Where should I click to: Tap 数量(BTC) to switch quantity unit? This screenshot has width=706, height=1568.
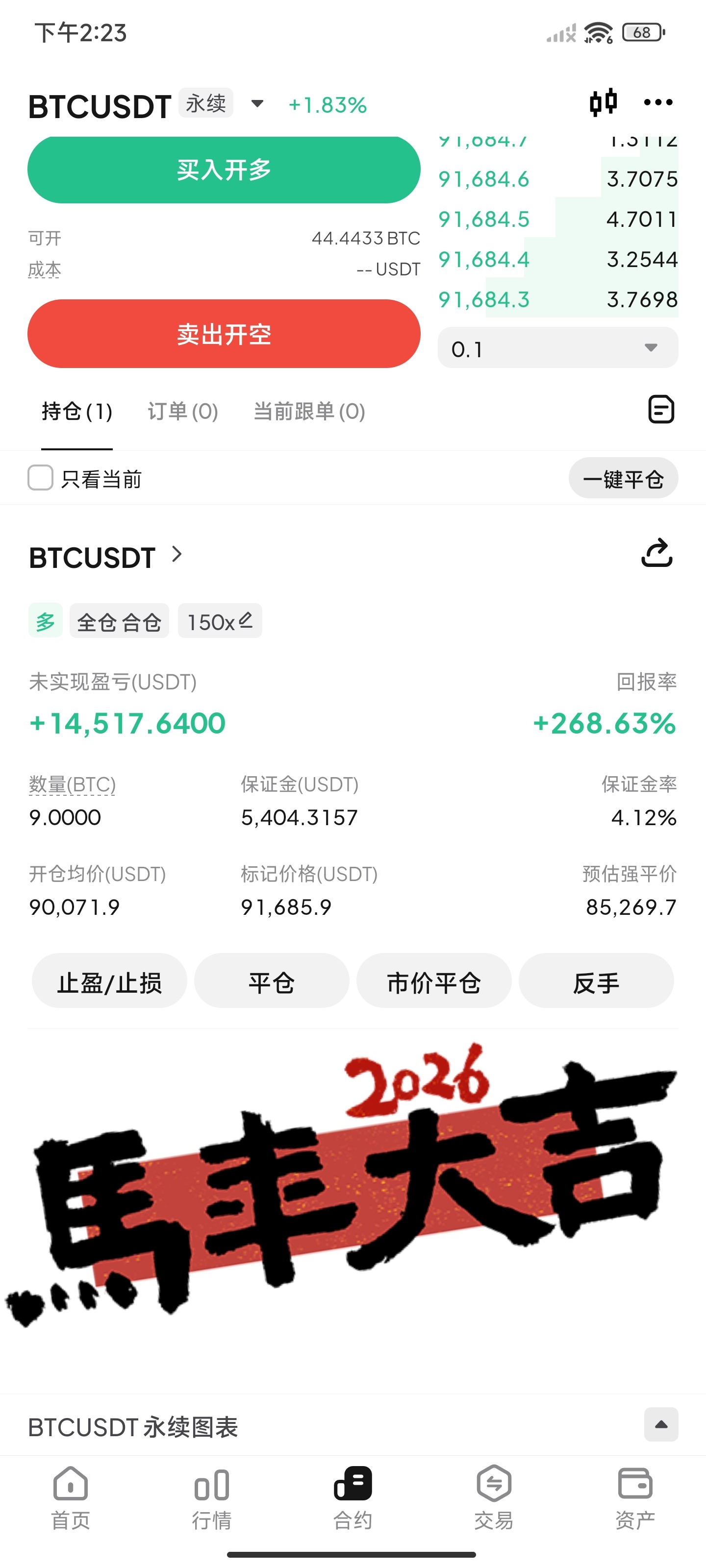71,784
